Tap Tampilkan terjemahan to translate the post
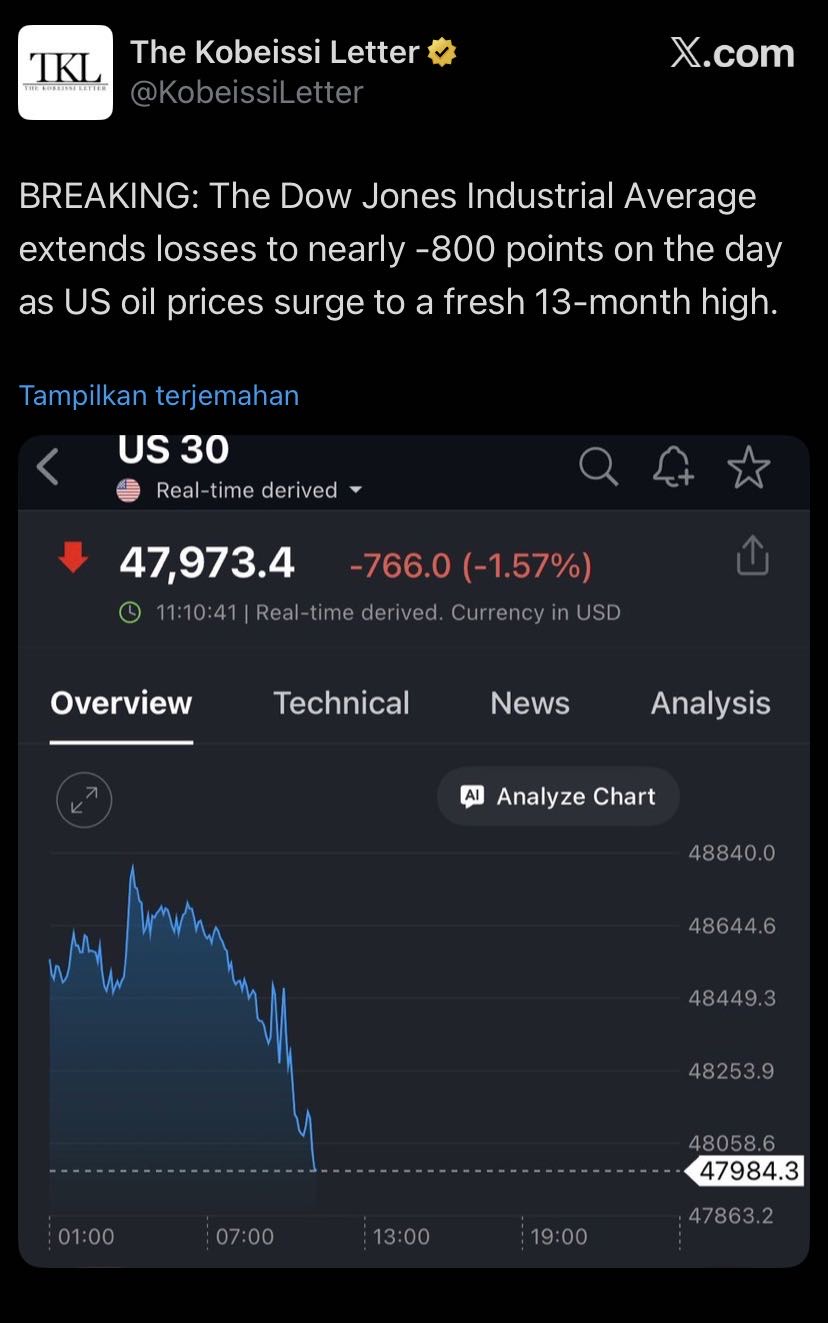Image resolution: width=828 pixels, height=1323 pixels. [x=159, y=396]
